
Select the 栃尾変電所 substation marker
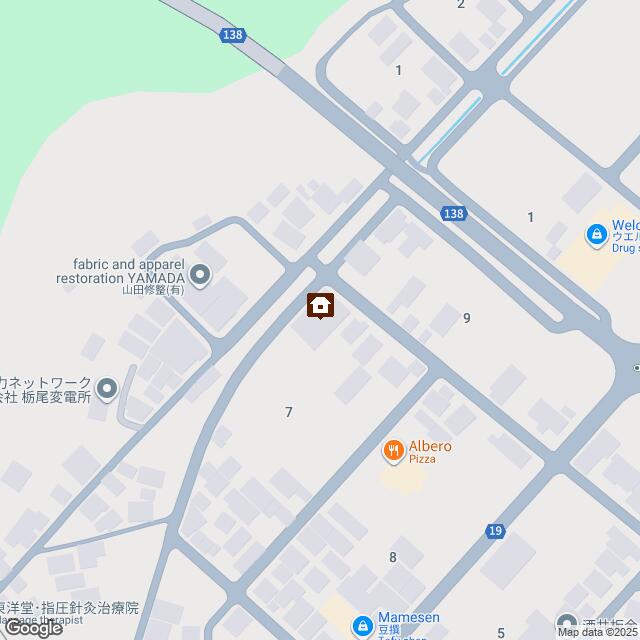[x=108, y=387]
